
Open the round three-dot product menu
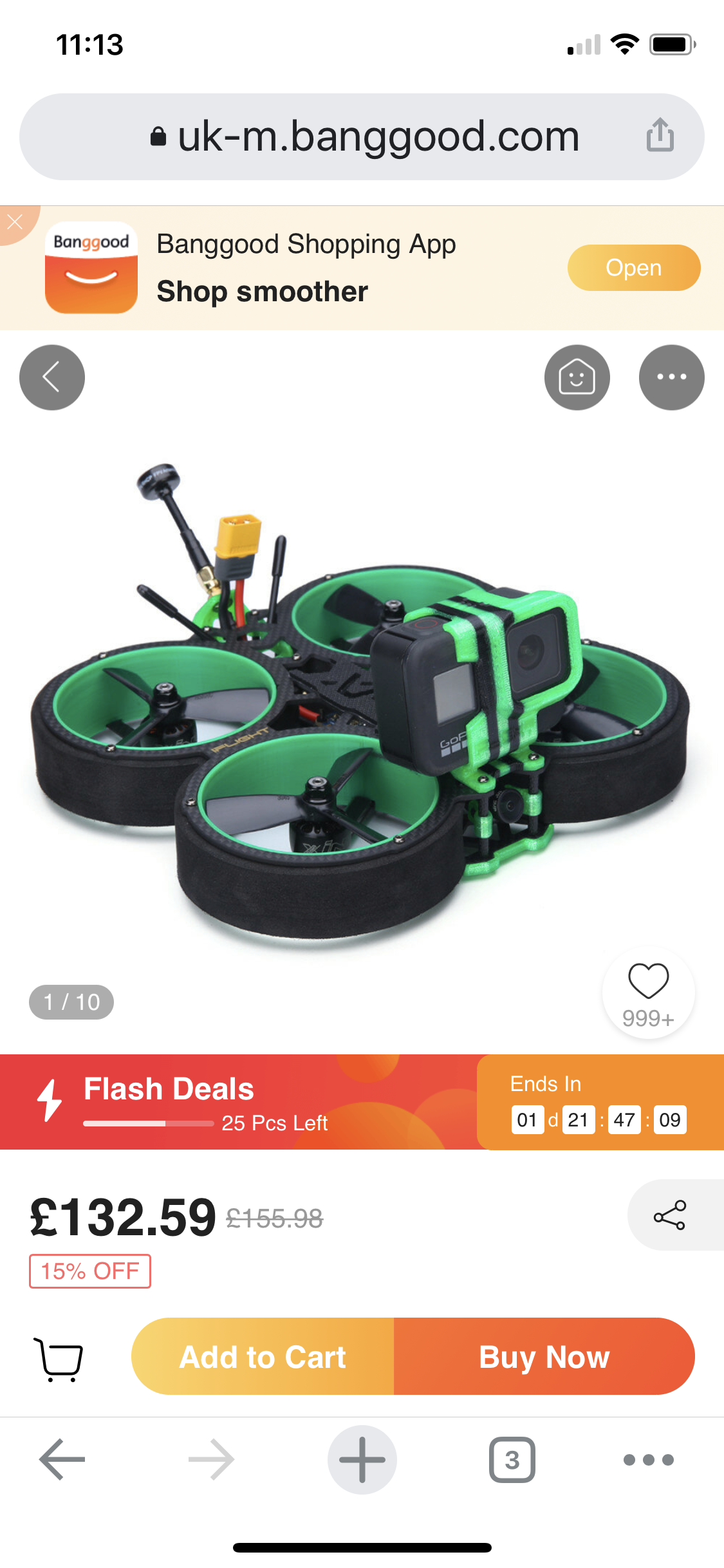click(671, 377)
